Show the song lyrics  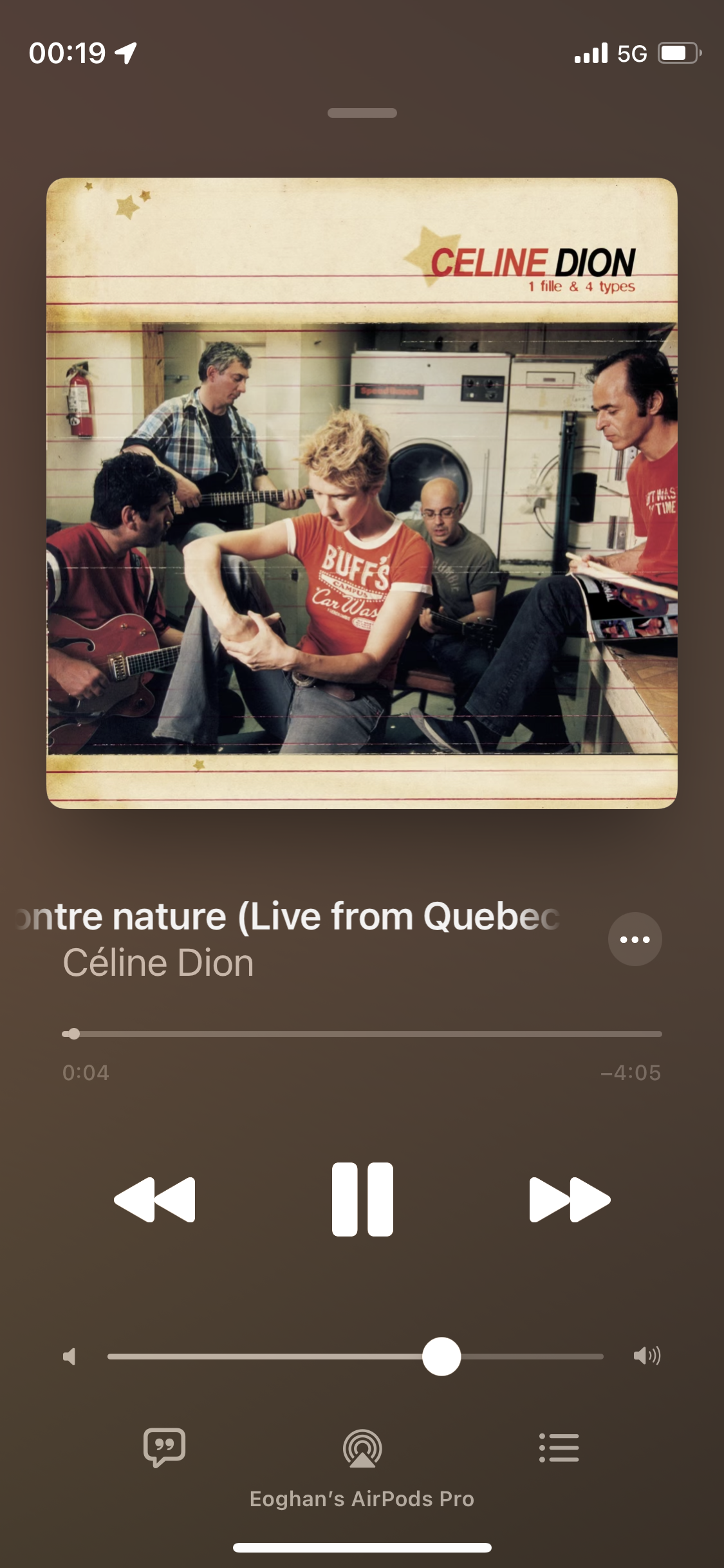165,1448
